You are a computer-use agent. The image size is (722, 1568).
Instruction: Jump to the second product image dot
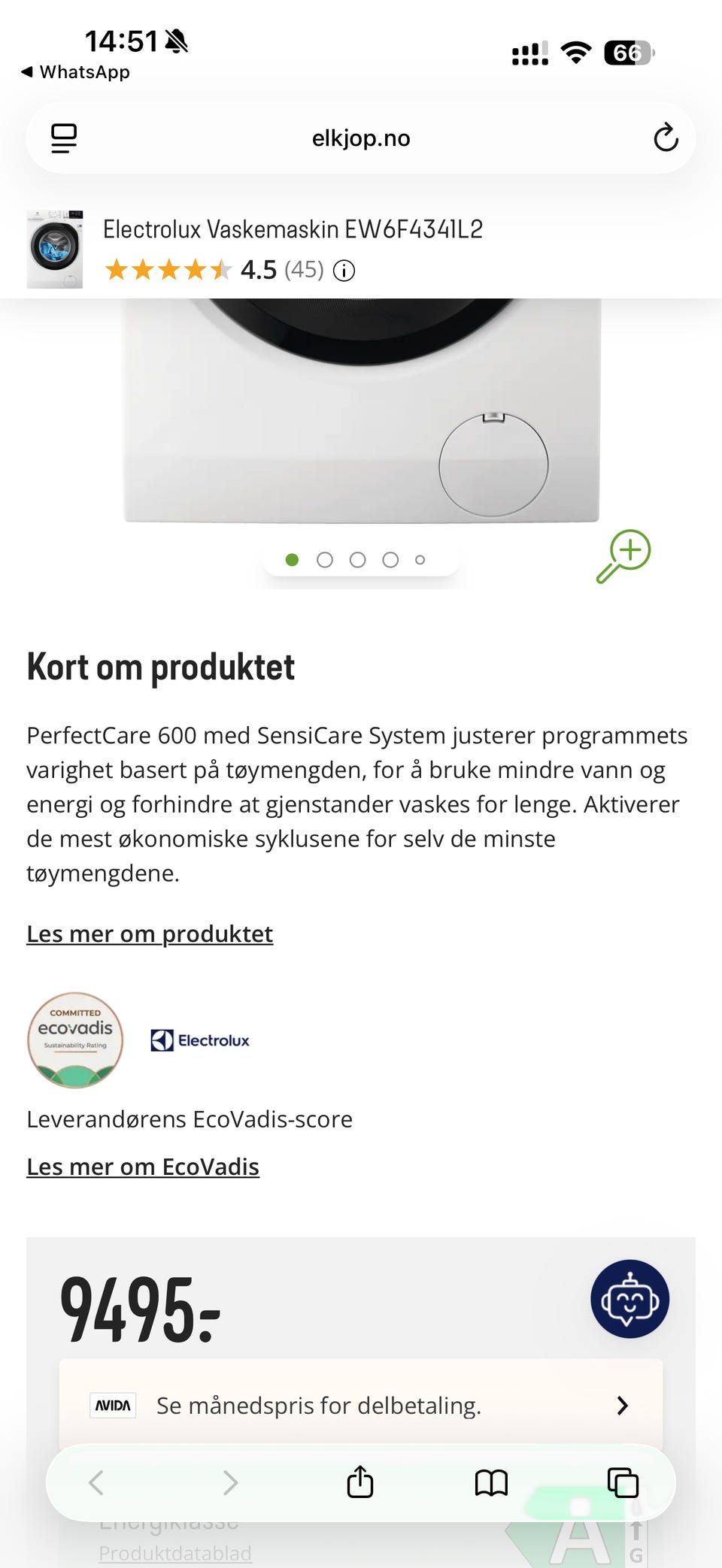[x=325, y=560]
